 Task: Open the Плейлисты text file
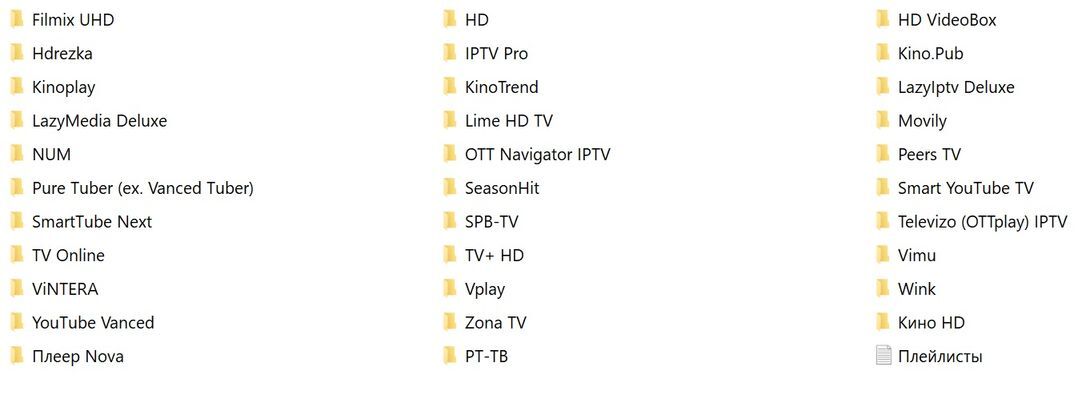pos(939,357)
